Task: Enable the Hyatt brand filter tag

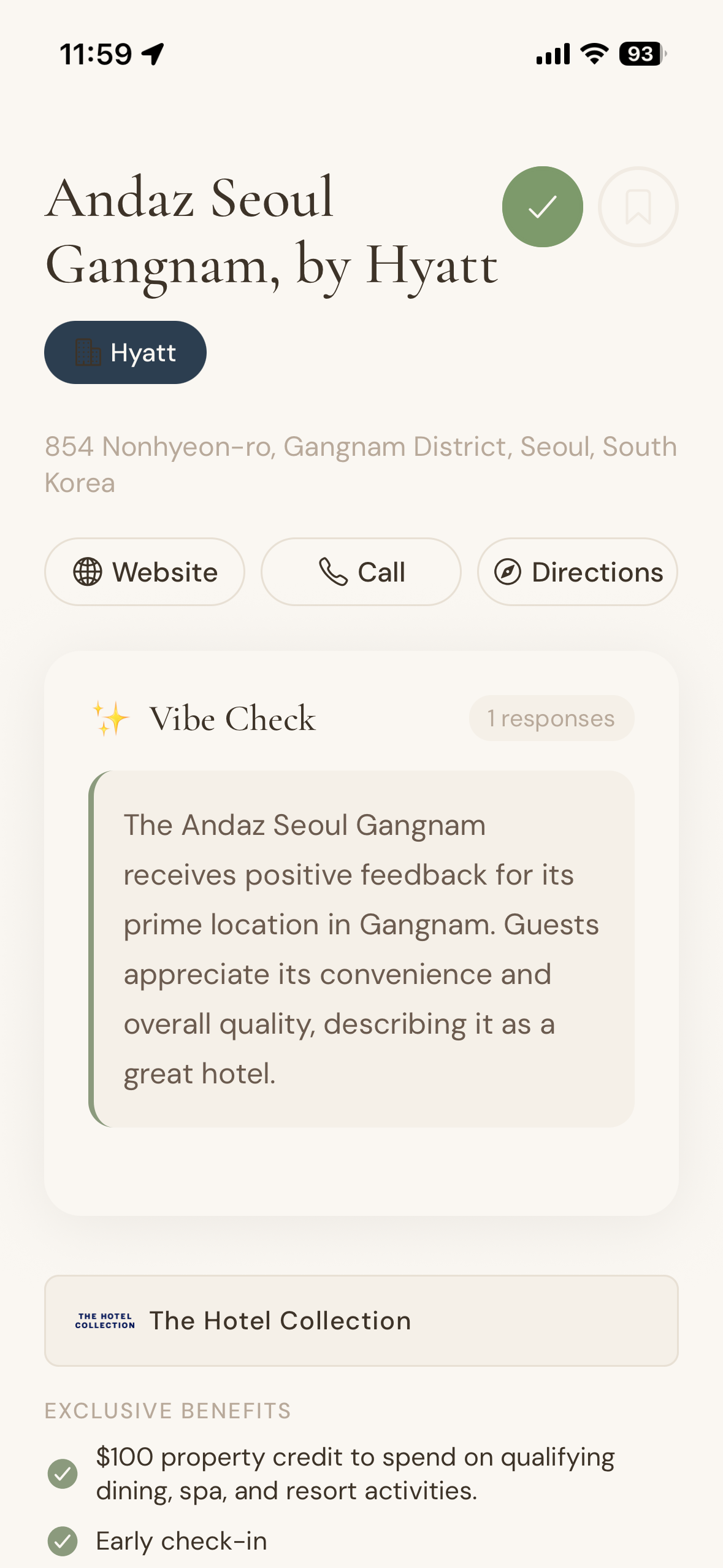Action: (x=125, y=352)
